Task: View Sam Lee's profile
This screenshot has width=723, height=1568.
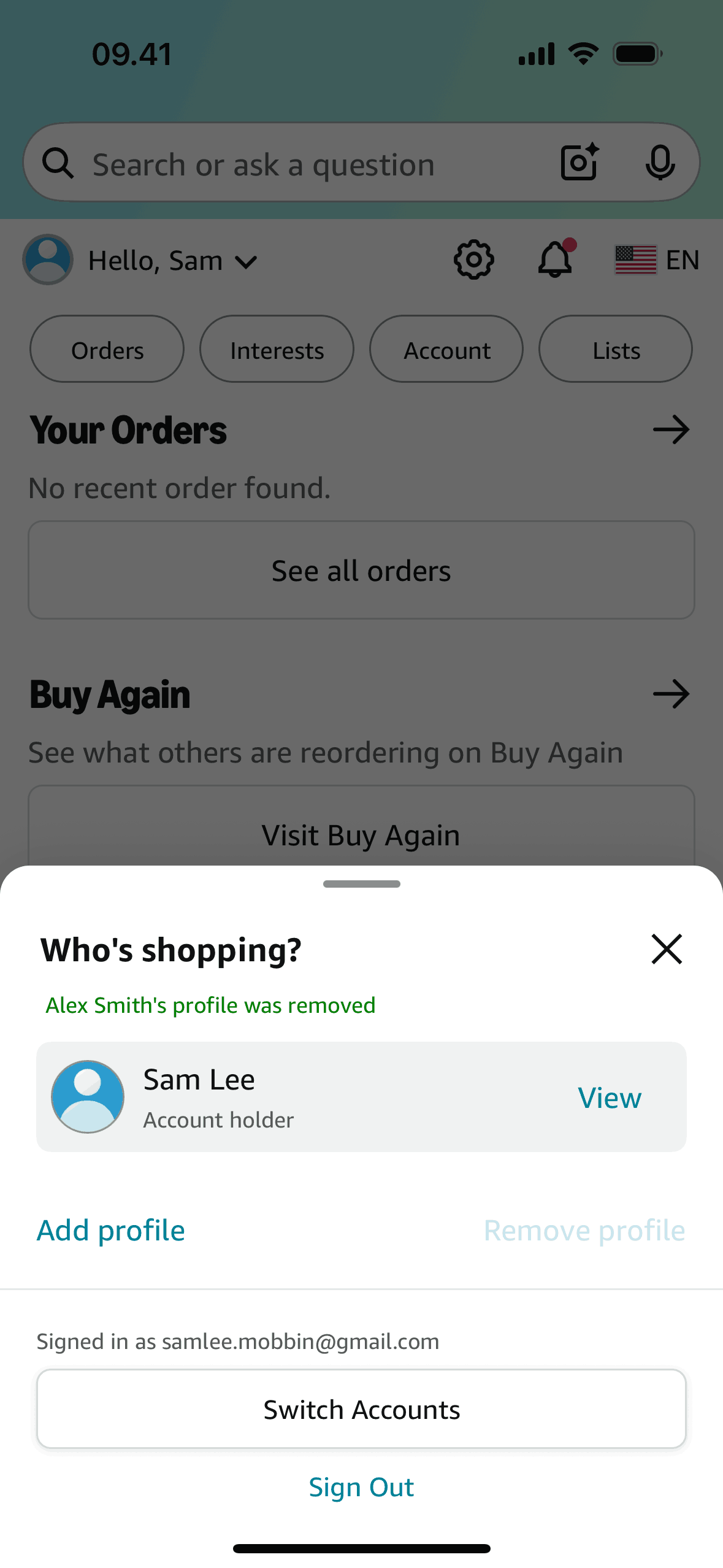Action: pyautogui.click(x=609, y=1097)
